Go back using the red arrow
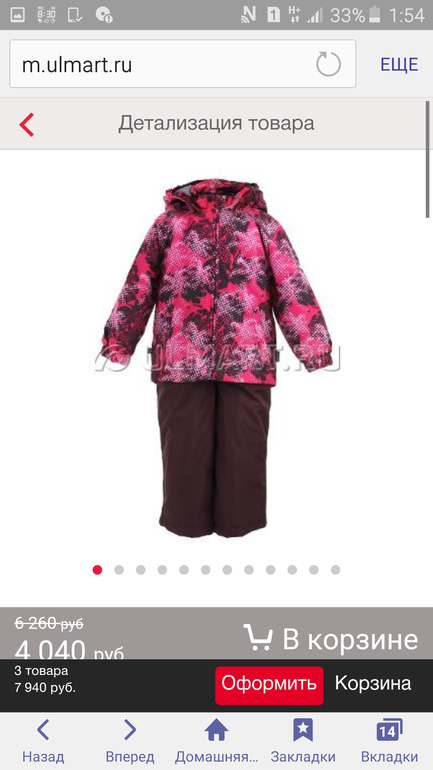 (27, 124)
